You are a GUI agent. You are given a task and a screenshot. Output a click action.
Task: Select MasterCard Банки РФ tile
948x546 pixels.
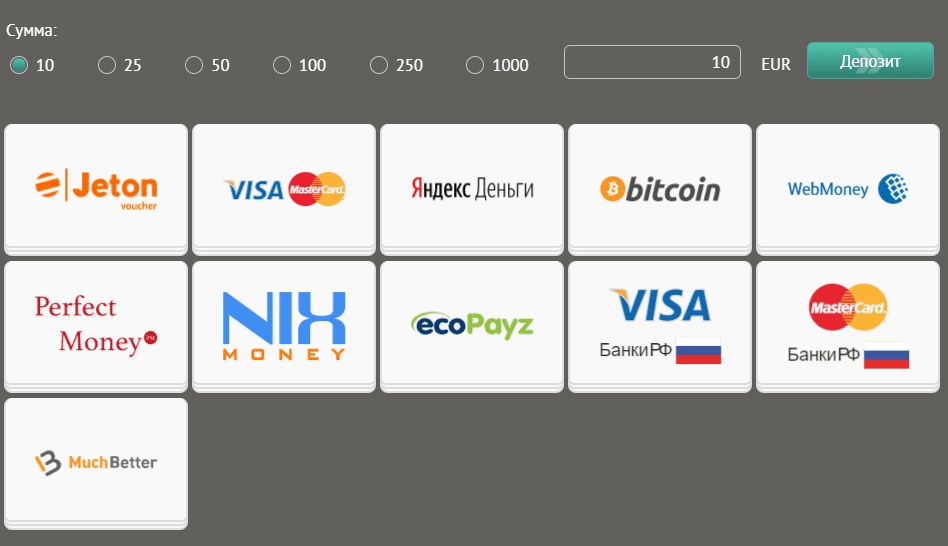[848, 324]
